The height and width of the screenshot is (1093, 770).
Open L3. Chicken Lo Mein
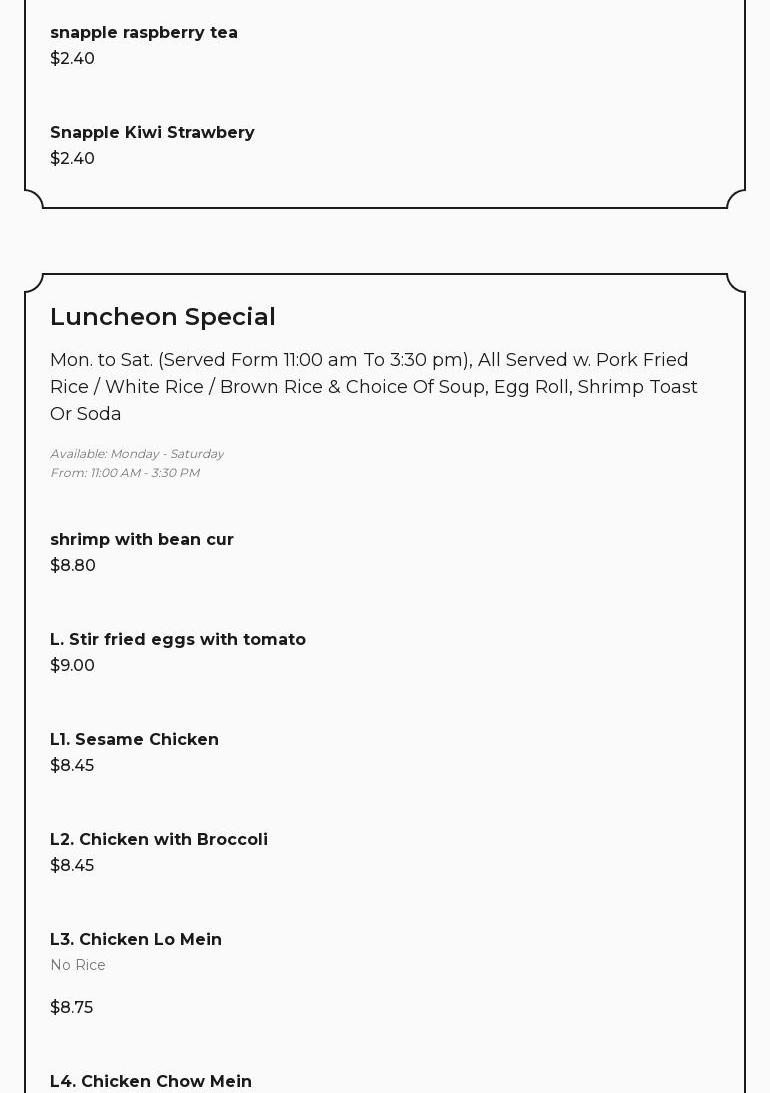click(136, 940)
